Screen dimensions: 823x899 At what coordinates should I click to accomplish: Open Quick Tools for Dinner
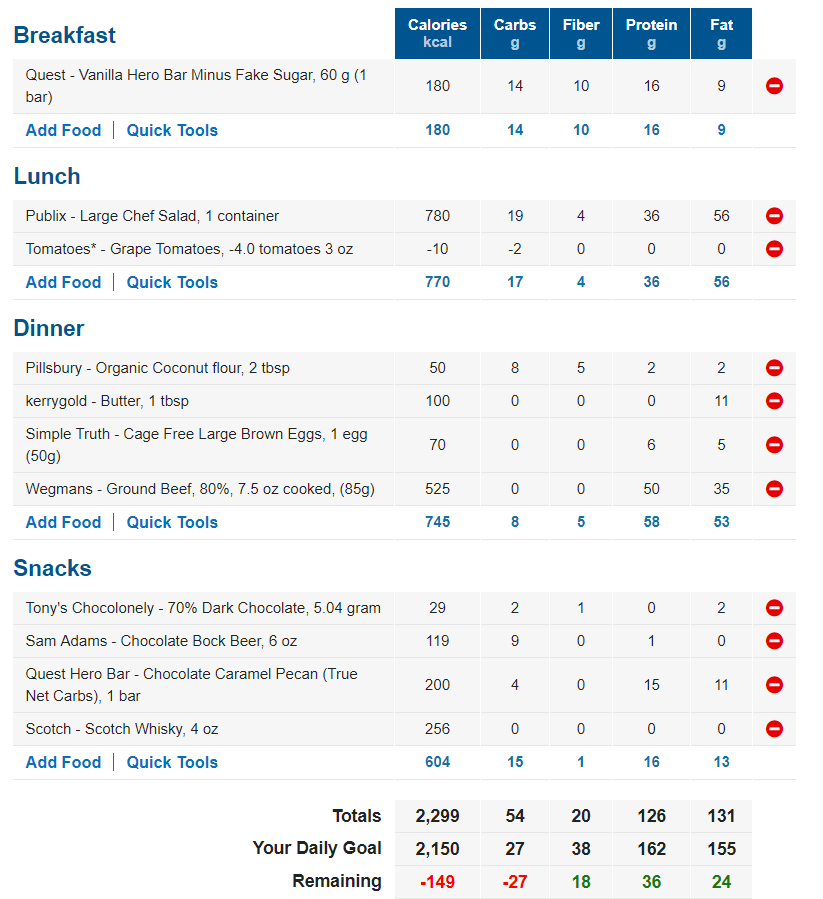(172, 522)
